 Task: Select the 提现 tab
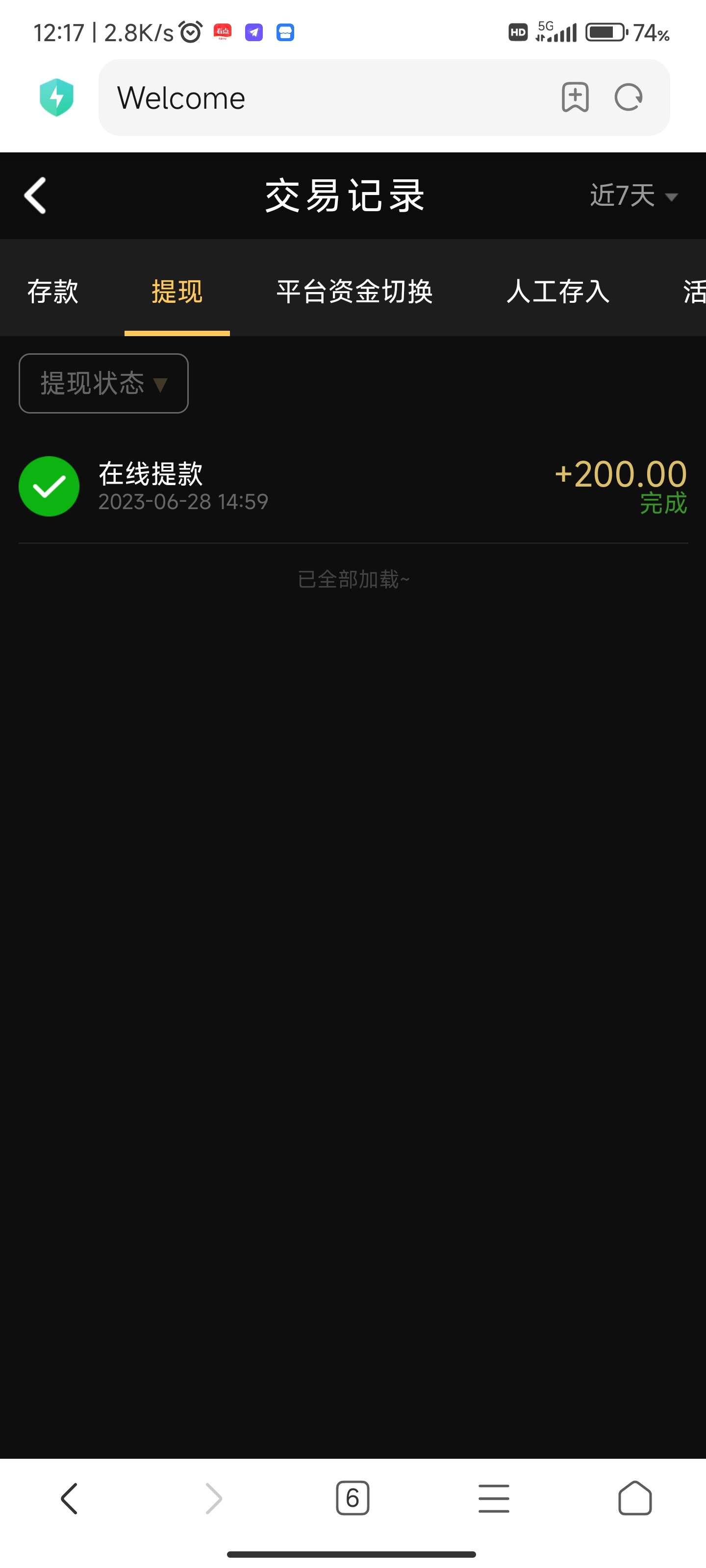[x=176, y=292]
